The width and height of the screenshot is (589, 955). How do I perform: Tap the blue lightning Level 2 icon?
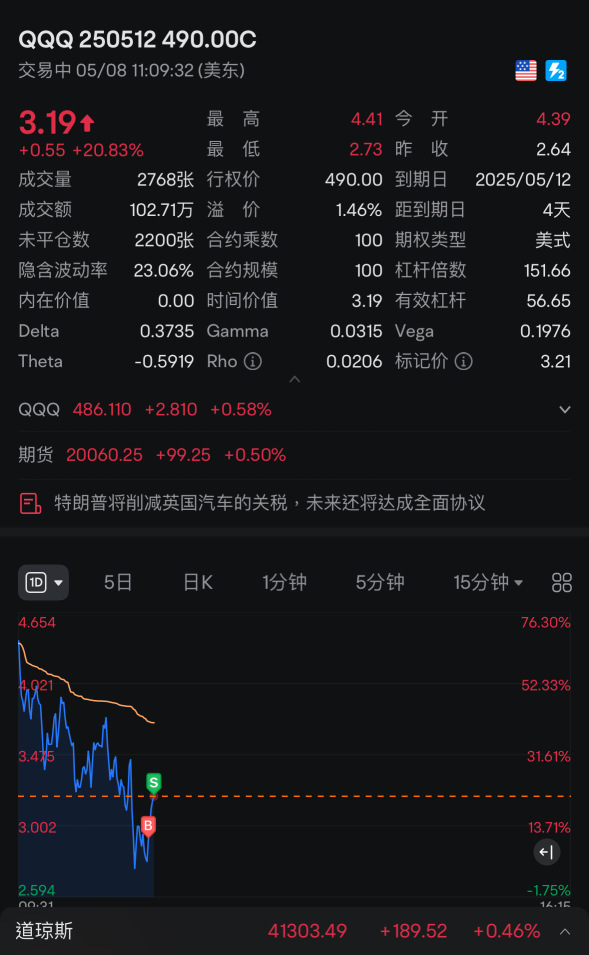(555, 71)
